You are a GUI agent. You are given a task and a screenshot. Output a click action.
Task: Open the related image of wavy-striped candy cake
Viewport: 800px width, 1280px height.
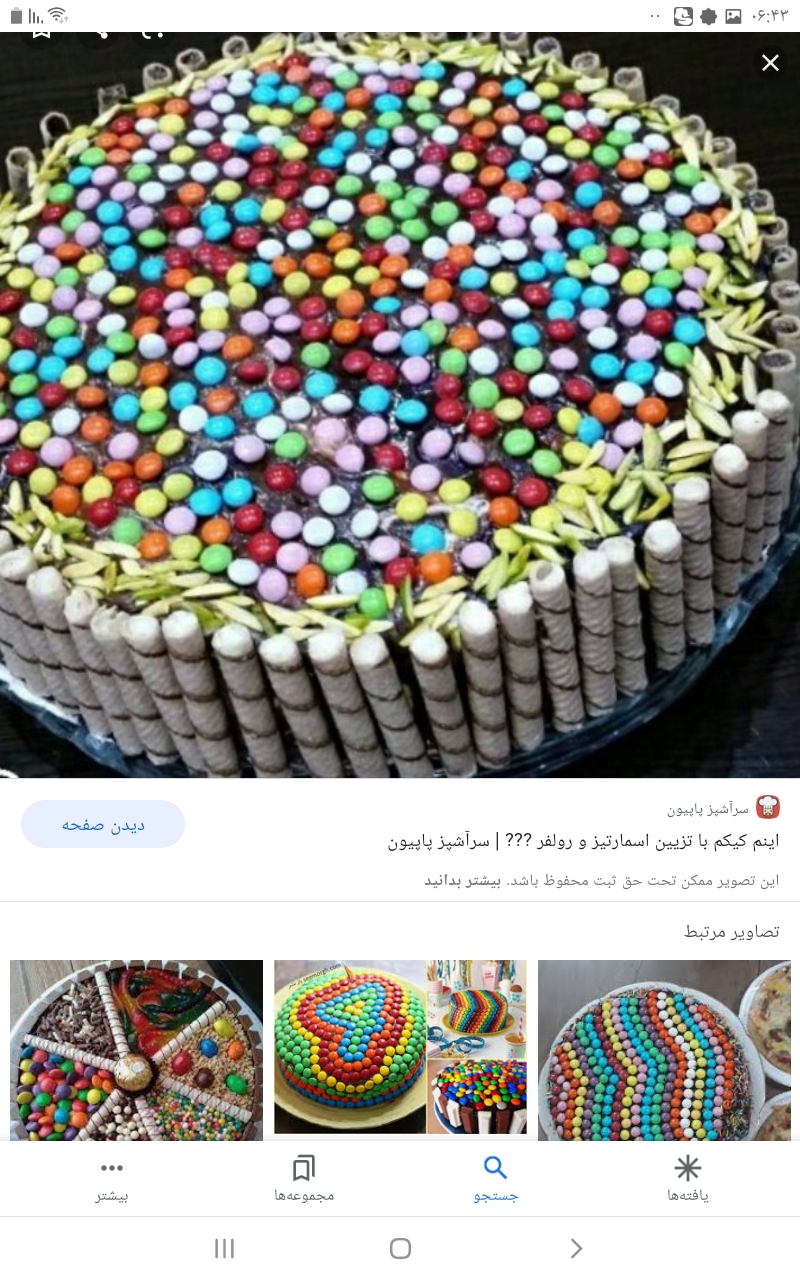click(664, 1048)
